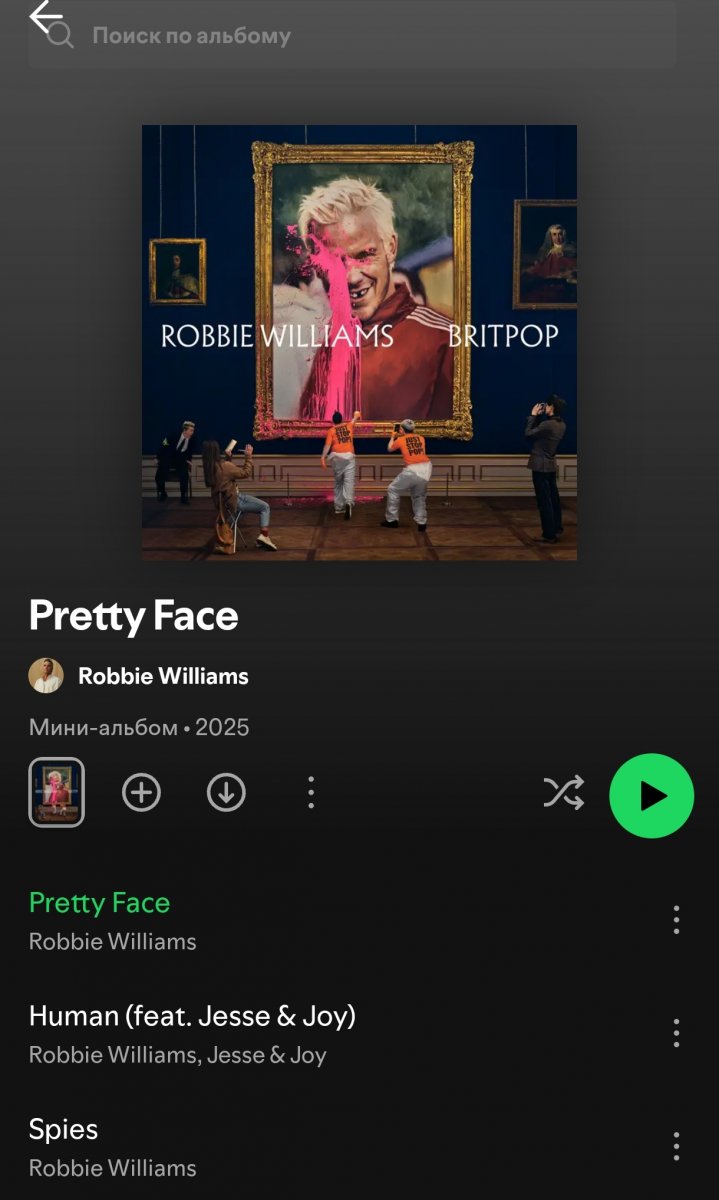Play the track Pretty Face
Screen dimensions: 719x1200
100,903
